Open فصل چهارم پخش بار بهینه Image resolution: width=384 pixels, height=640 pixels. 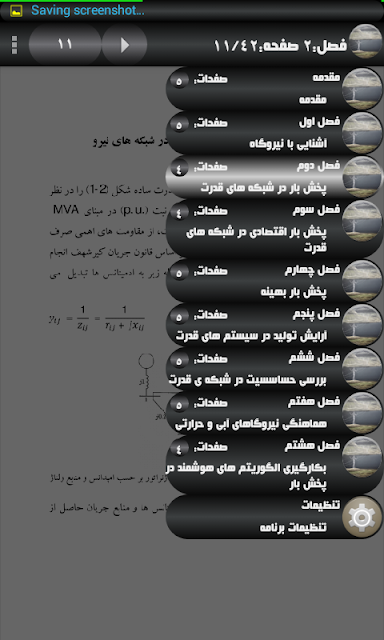pos(274,281)
